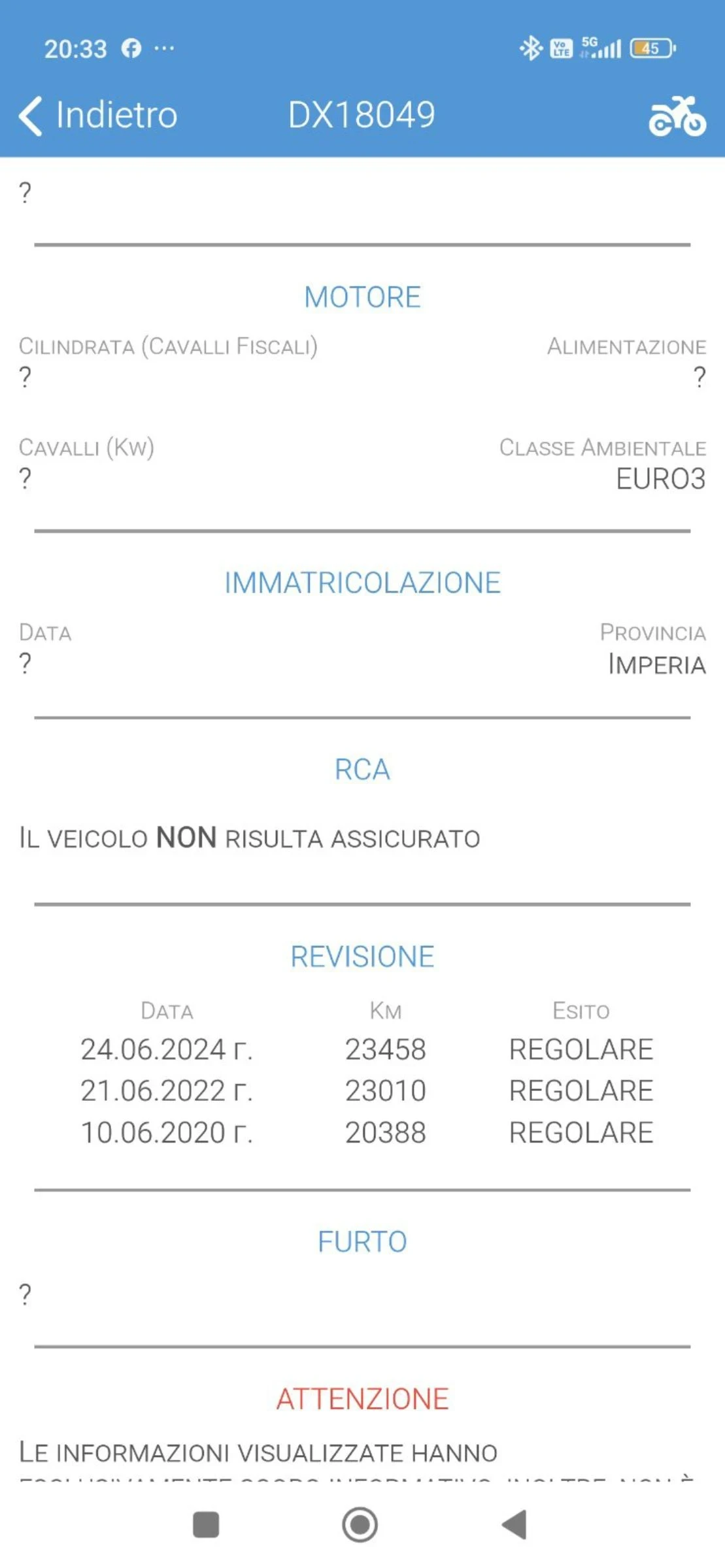Tap the motorcycle icon in header

(x=677, y=116)
